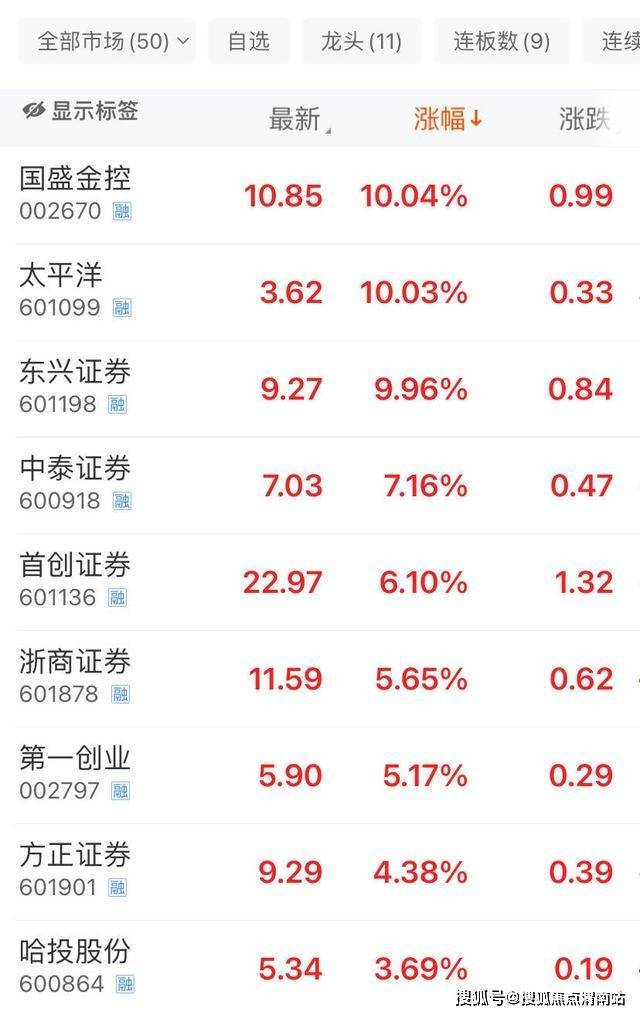
Task: Change the 涨幅 sort order
Action: [x=448, y=120]
